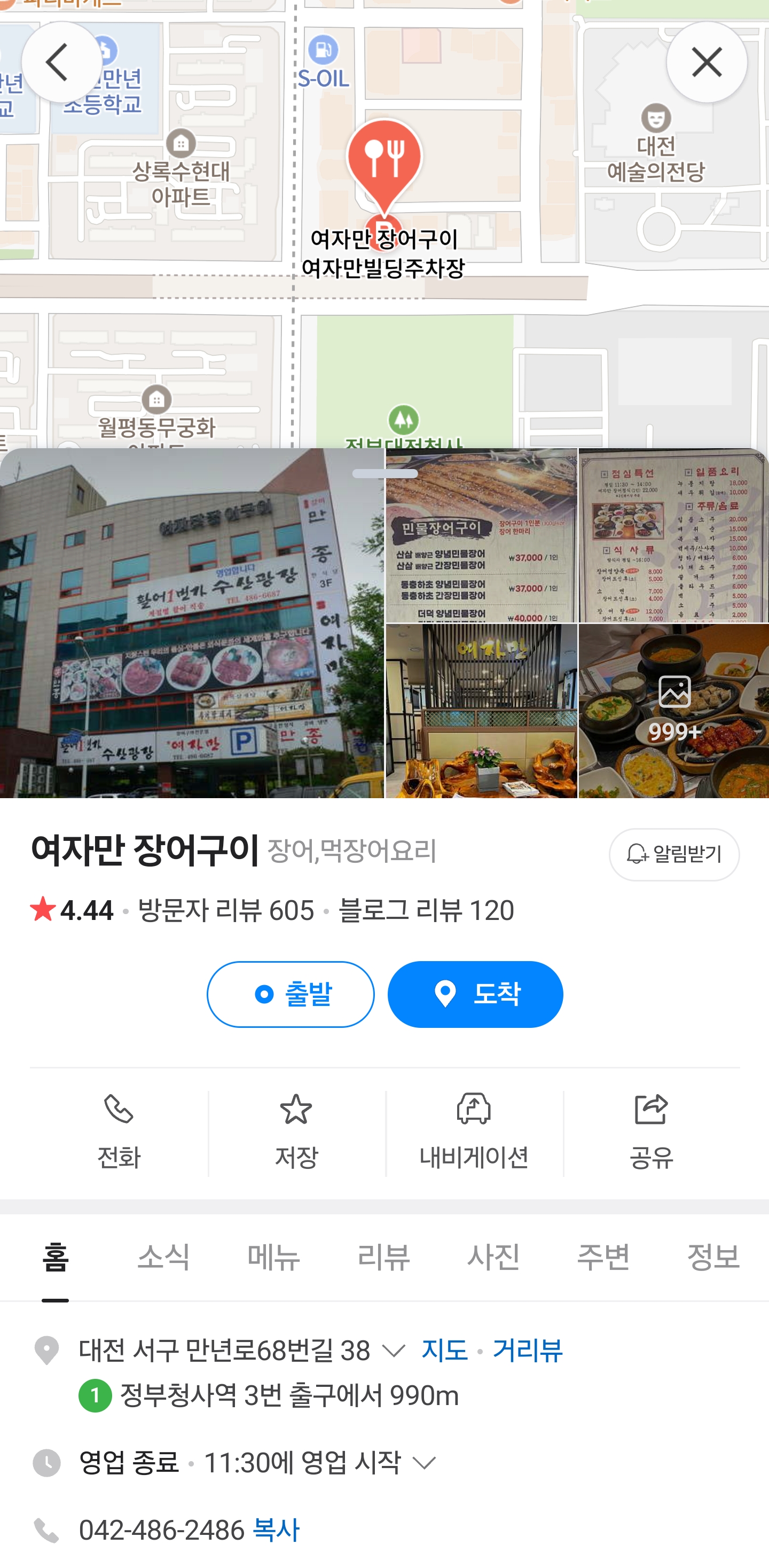Open the 거리뷰 street view link
Viewport: 769px width, 1568px height.
tap(528, 1350)
